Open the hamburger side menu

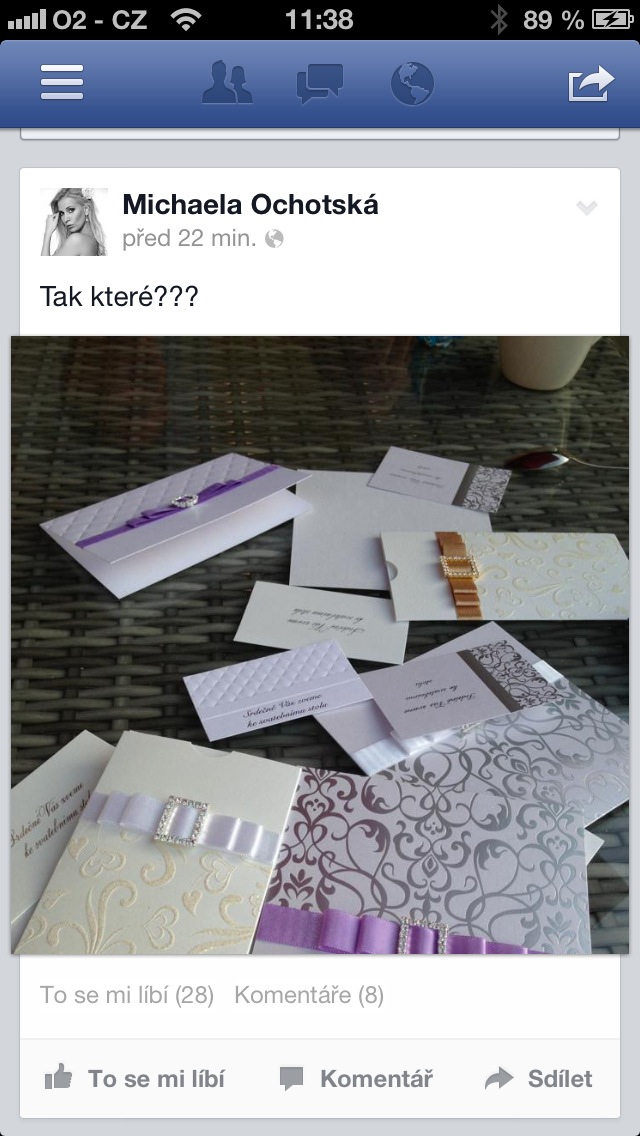click(x=62, y=82)
